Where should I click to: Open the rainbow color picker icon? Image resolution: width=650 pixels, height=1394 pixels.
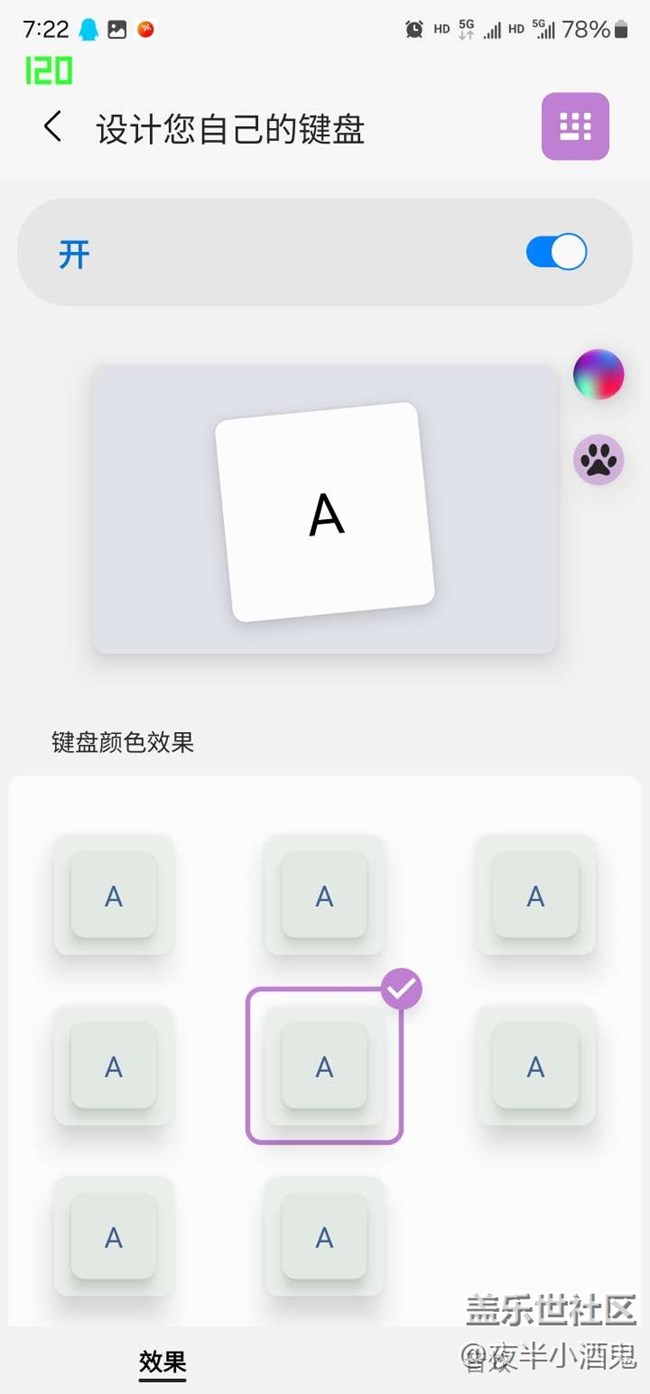click(598, 375)
